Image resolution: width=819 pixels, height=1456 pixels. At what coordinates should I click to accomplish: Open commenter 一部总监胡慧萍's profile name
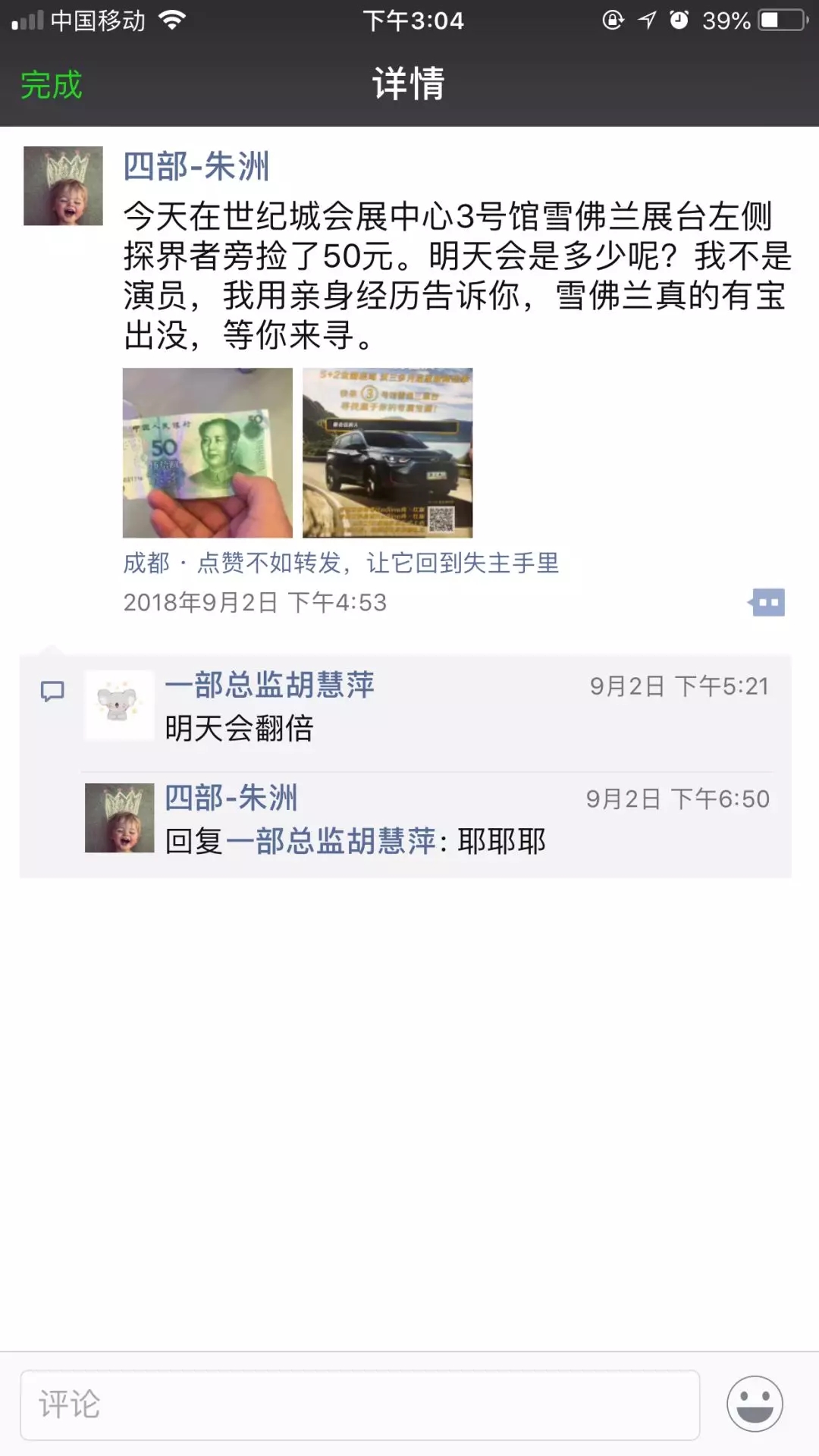[269, 685]
